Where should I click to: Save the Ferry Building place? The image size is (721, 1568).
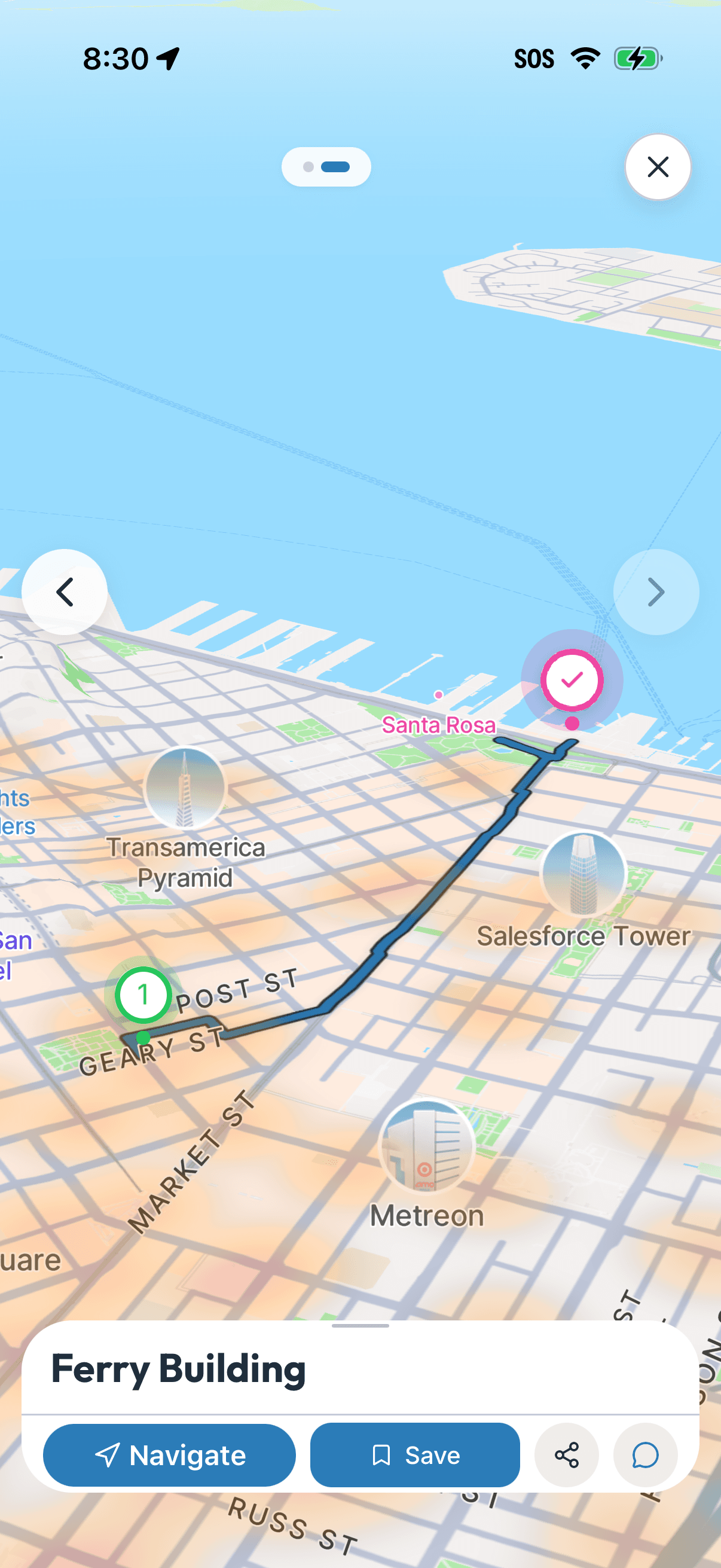point(414,1455)
